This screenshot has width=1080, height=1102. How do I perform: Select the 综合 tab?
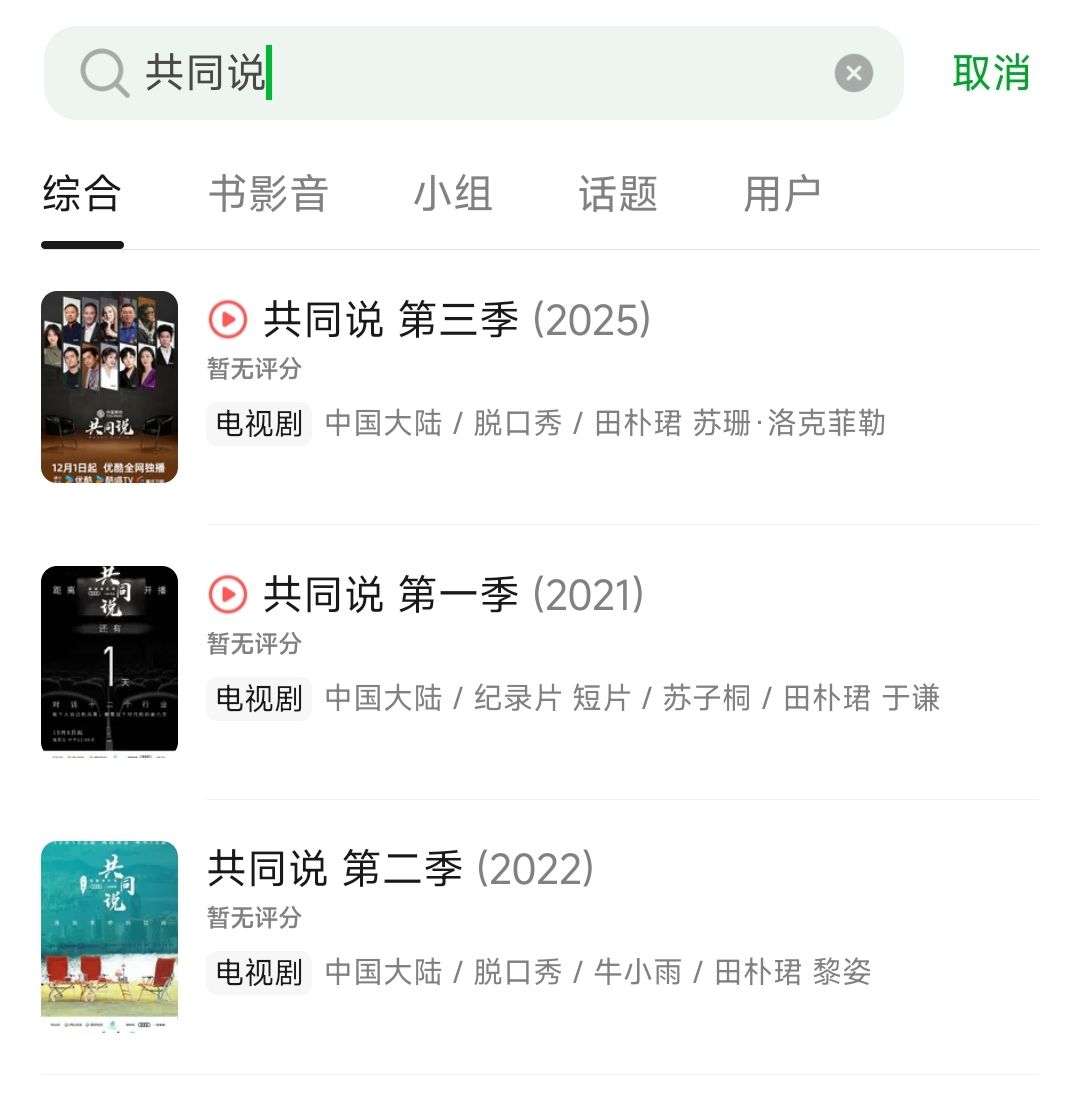pyautogui.click(x=82, y=194)
